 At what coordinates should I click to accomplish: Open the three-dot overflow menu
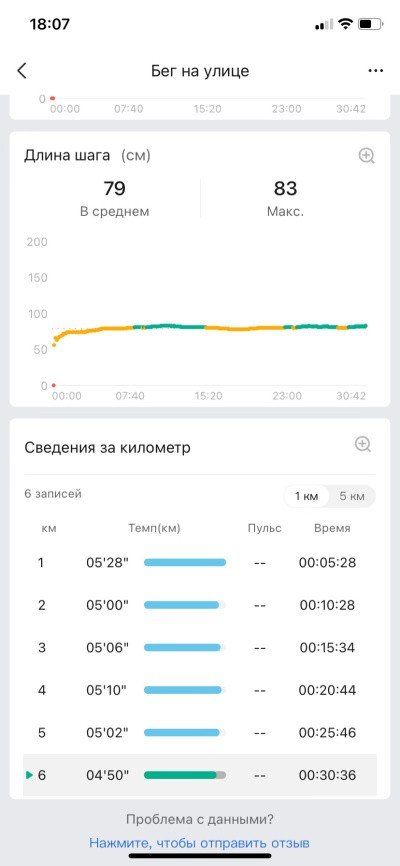pyautogui.click(x=375, y=71)
